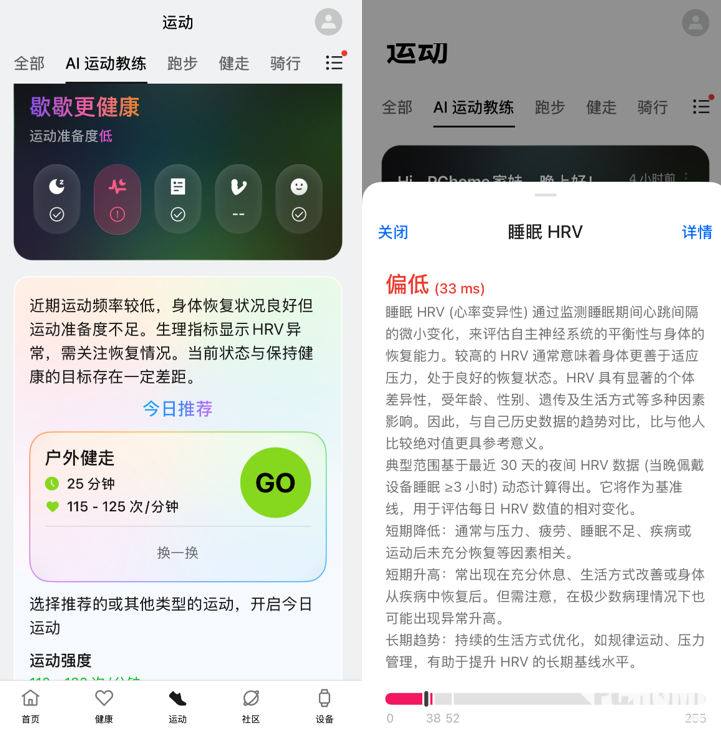Start the recommended 户外健走 with GO

coord(275,483)
